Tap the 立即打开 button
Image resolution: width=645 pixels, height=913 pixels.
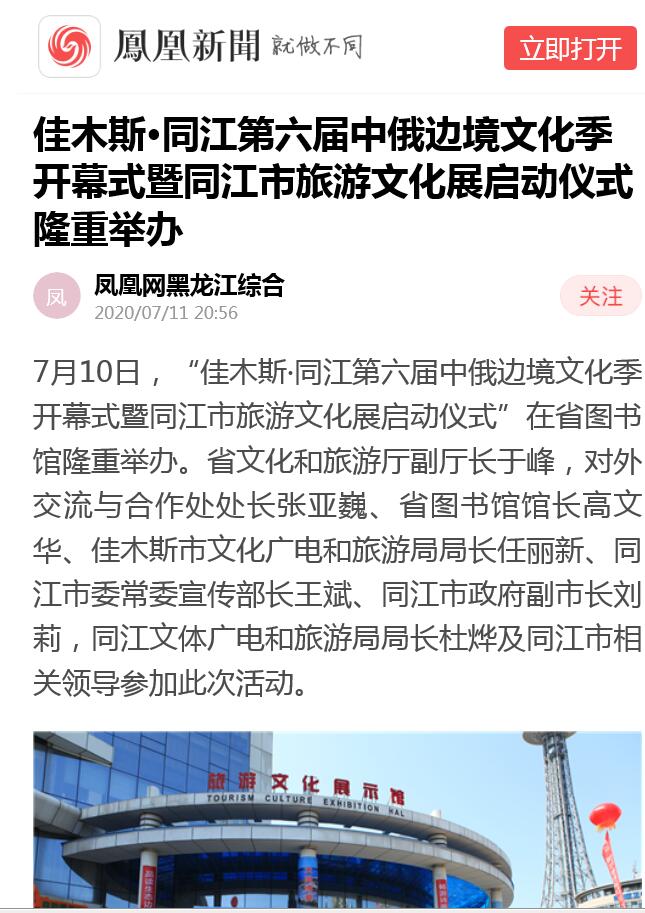tap(570, 48)
